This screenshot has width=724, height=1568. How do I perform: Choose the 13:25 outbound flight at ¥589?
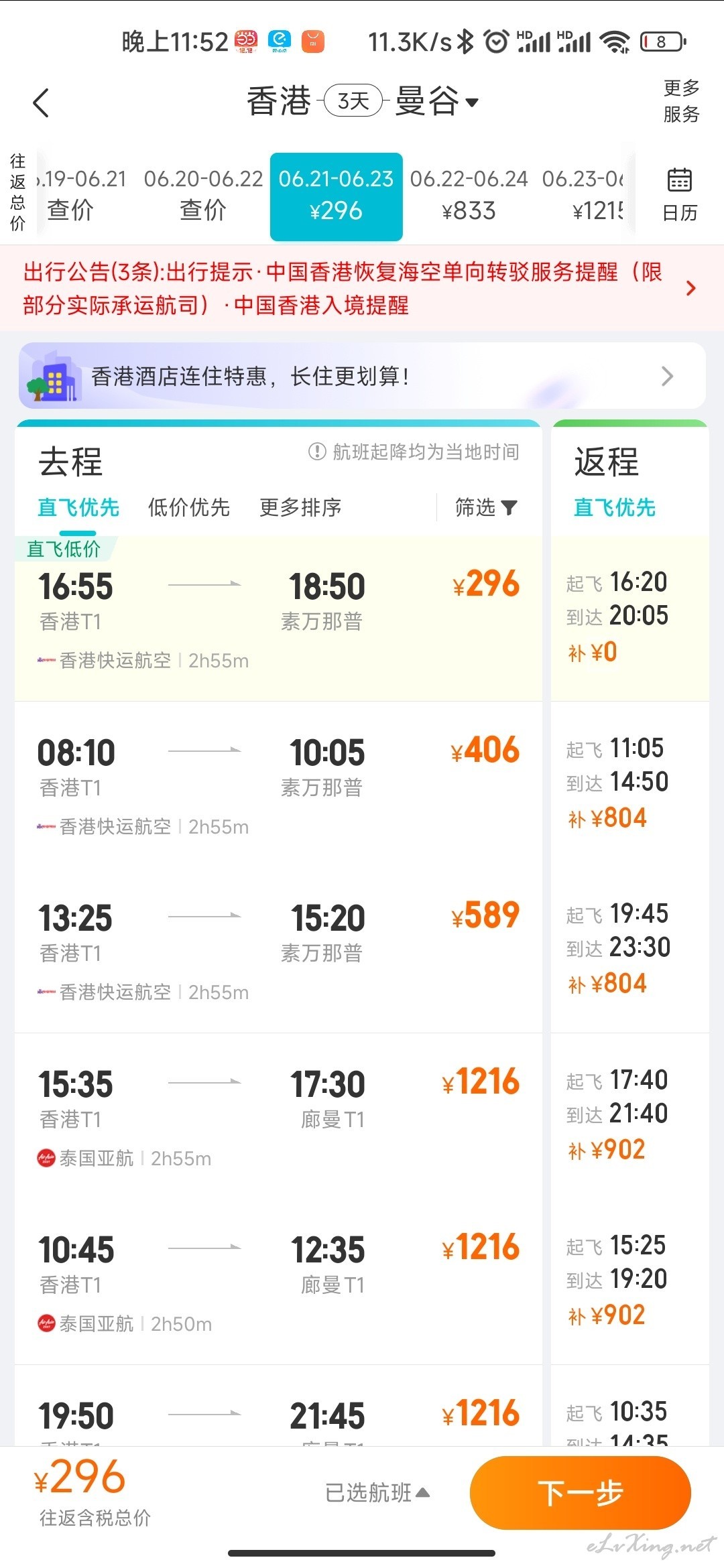coord(278,950)
